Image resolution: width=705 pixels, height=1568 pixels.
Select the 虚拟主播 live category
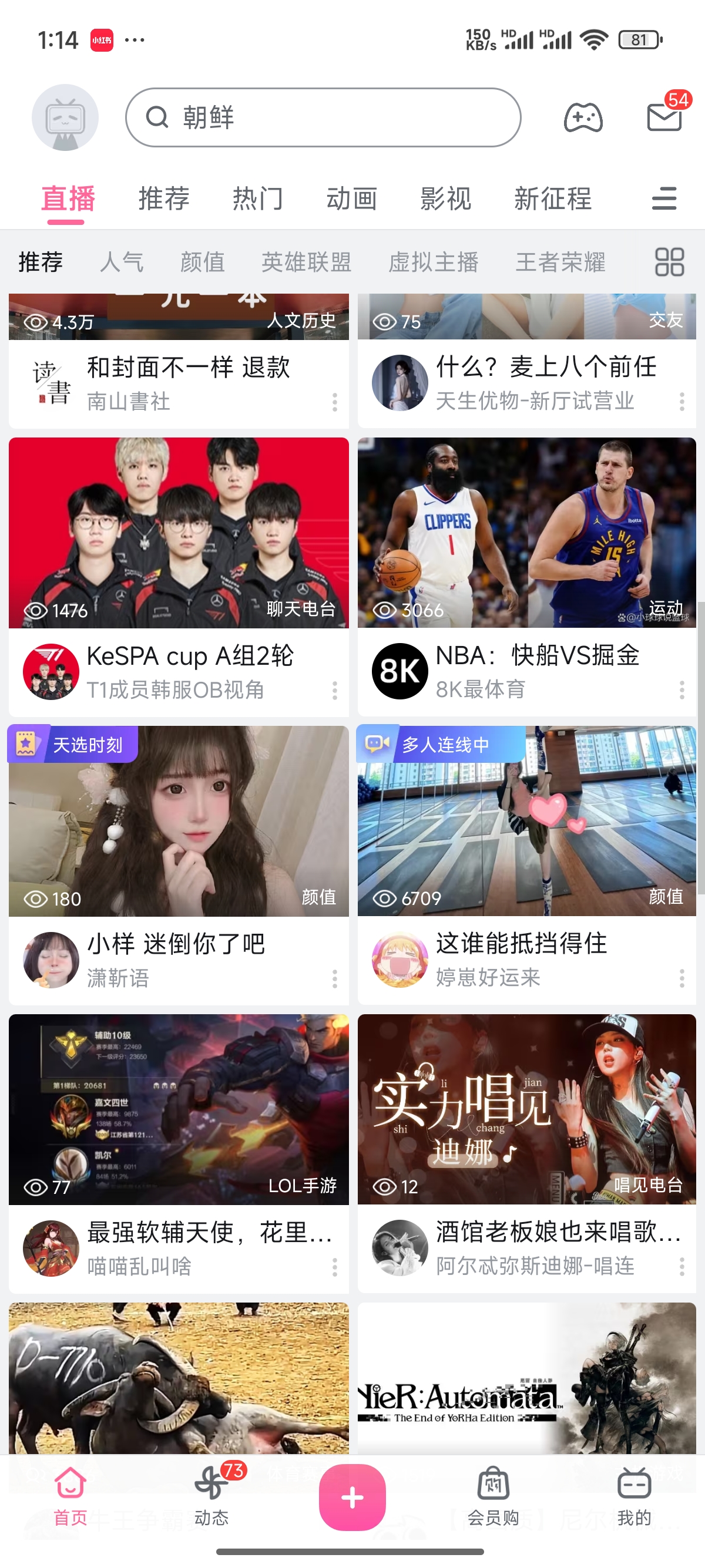[x=433, y=263]
